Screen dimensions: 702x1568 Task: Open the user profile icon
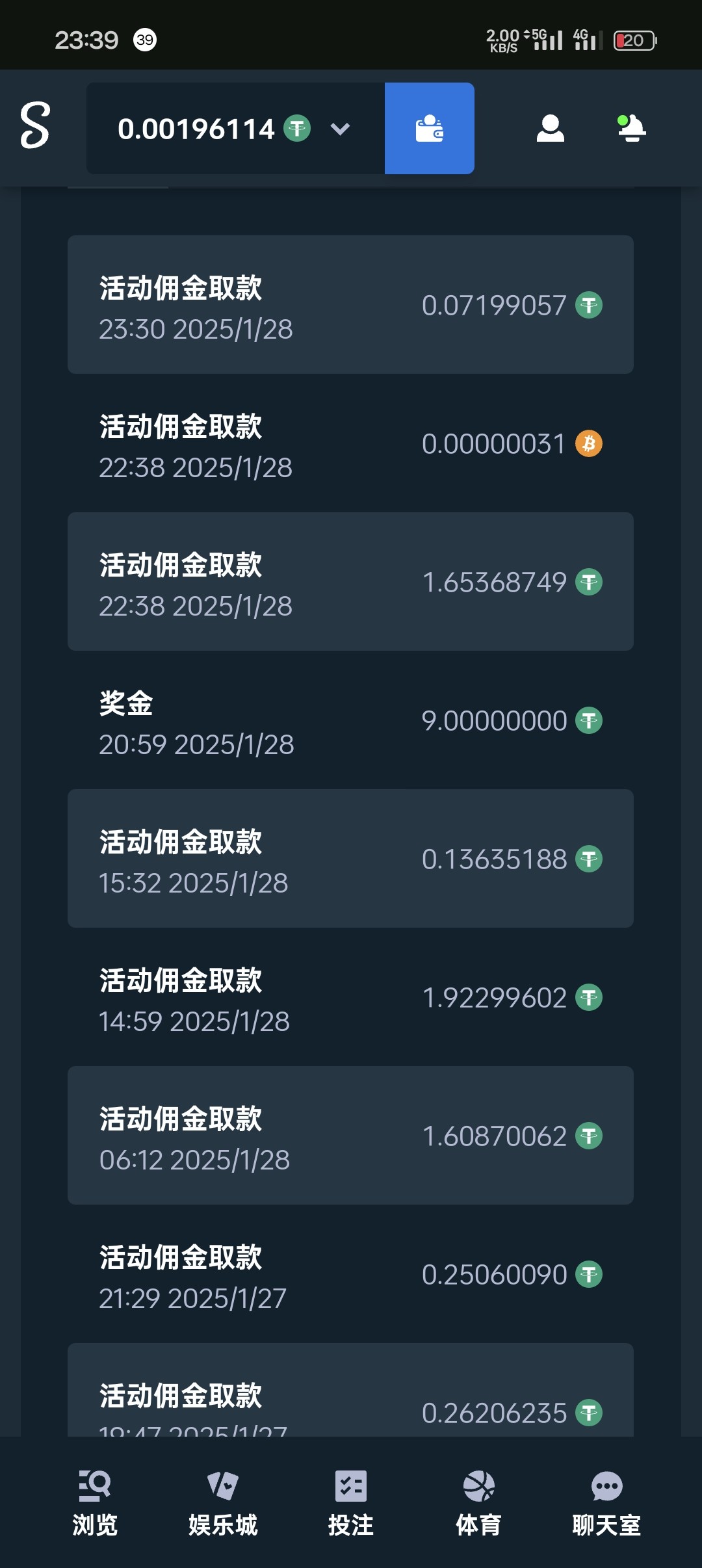point(550,128)
